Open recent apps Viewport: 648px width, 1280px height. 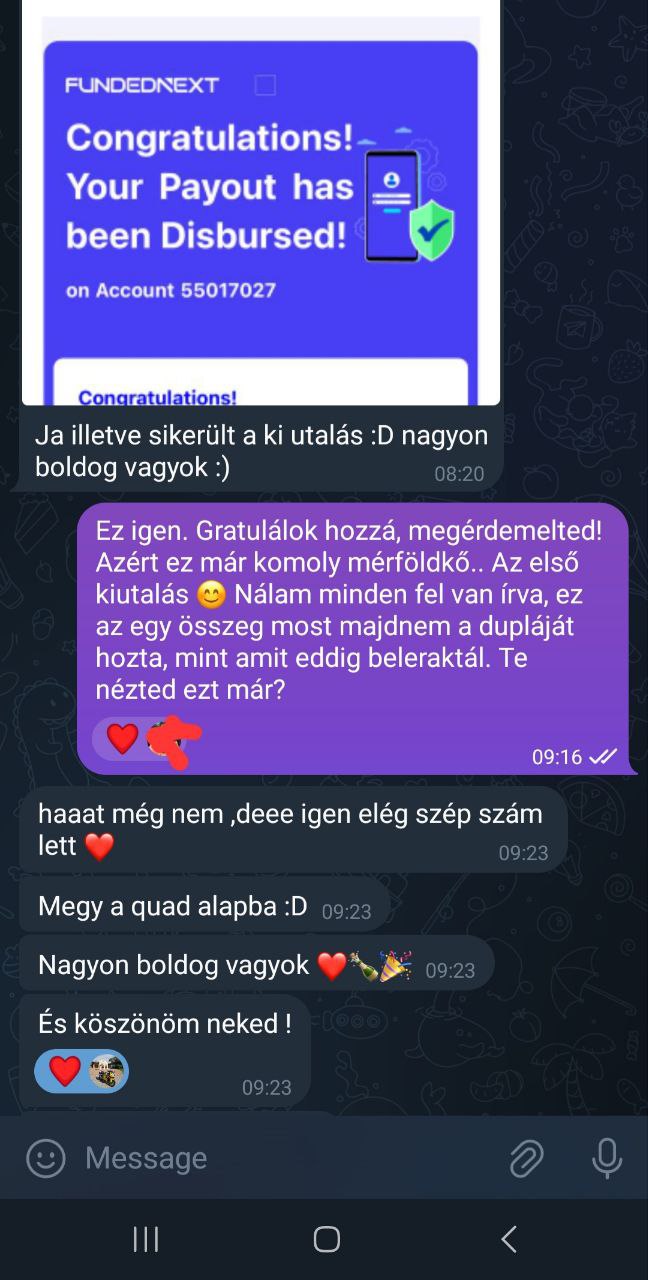point(146,1240)
